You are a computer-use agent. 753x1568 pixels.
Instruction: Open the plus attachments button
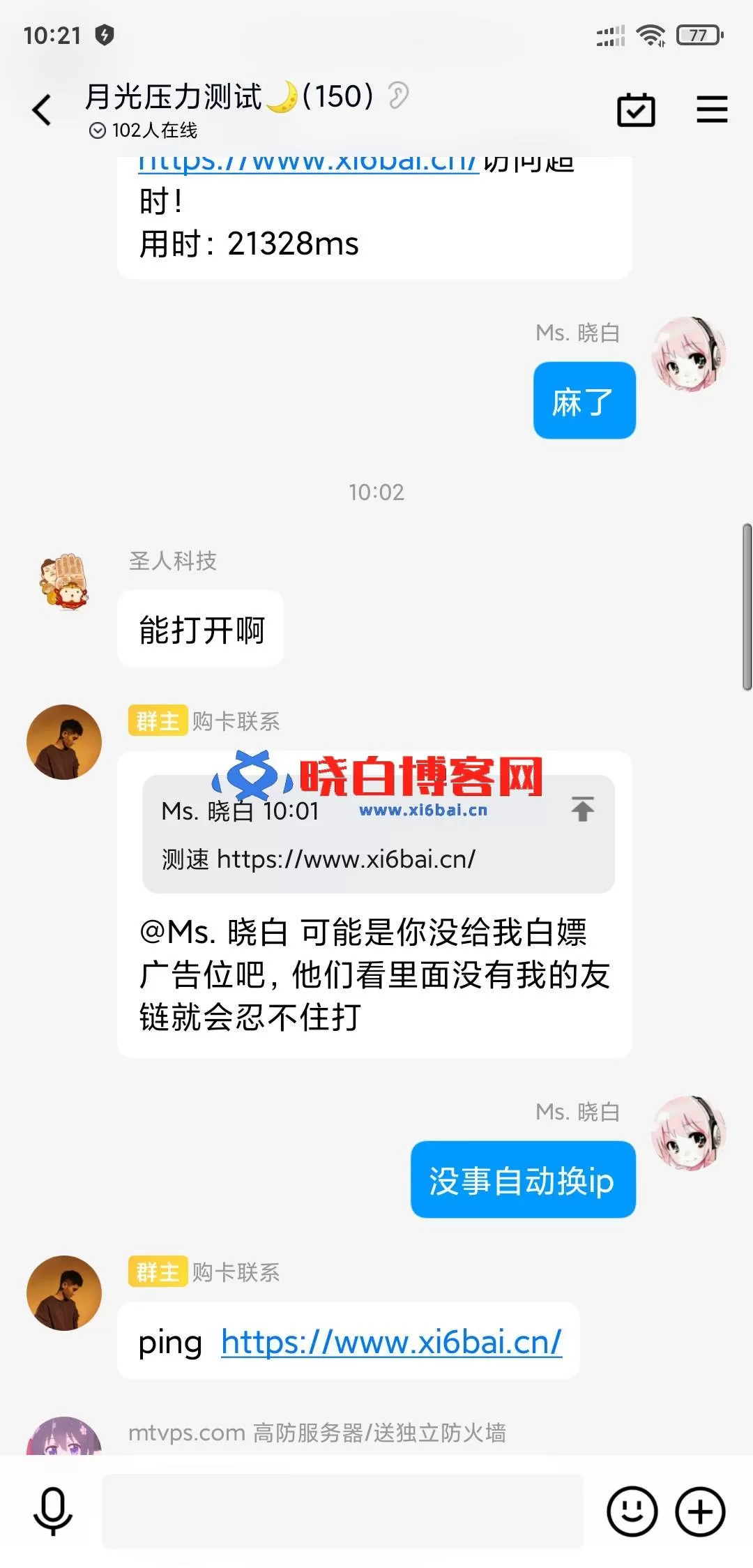point(700,1511)
